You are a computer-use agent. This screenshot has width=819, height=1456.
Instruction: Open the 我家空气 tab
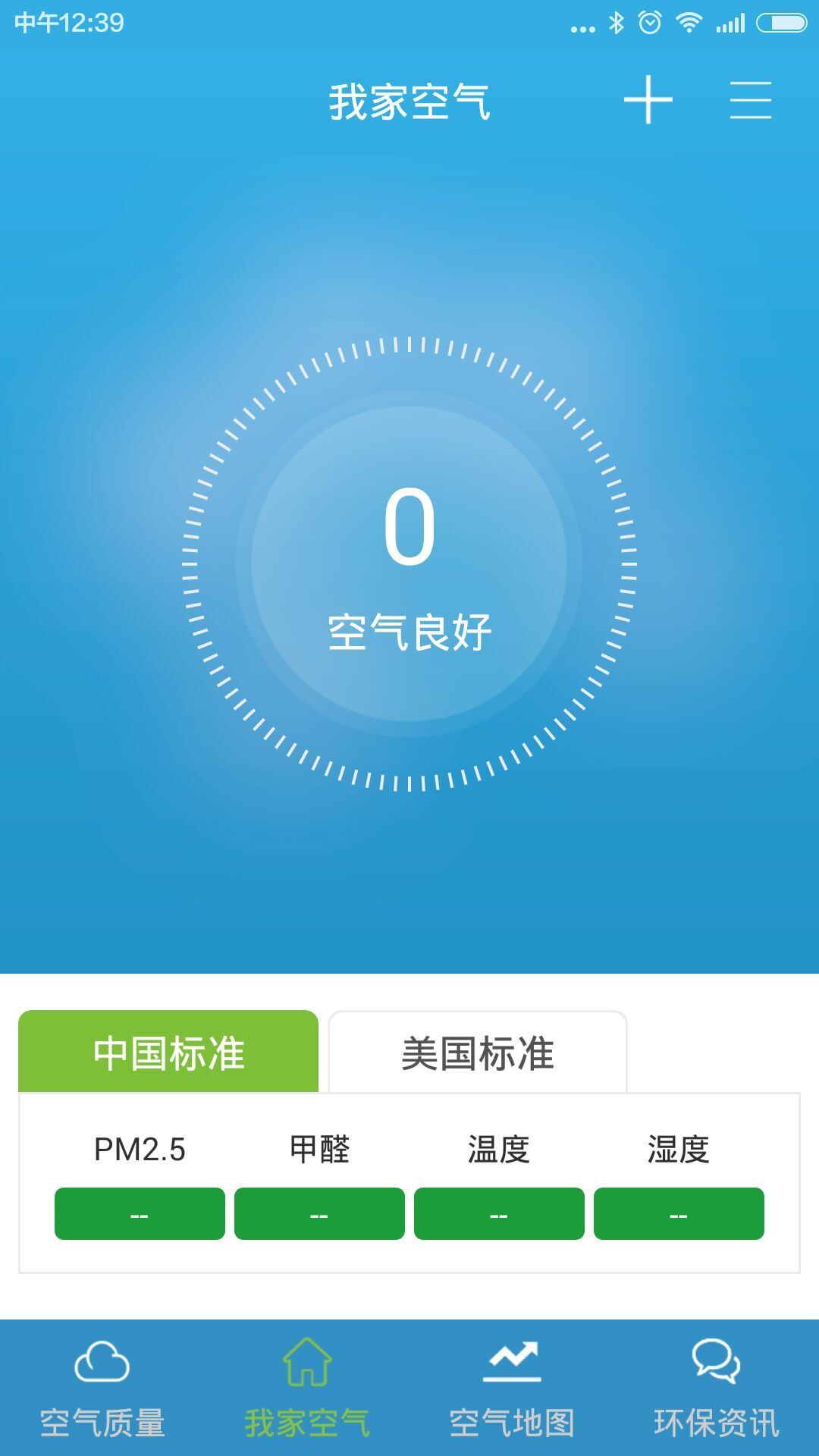point(307,1387)
